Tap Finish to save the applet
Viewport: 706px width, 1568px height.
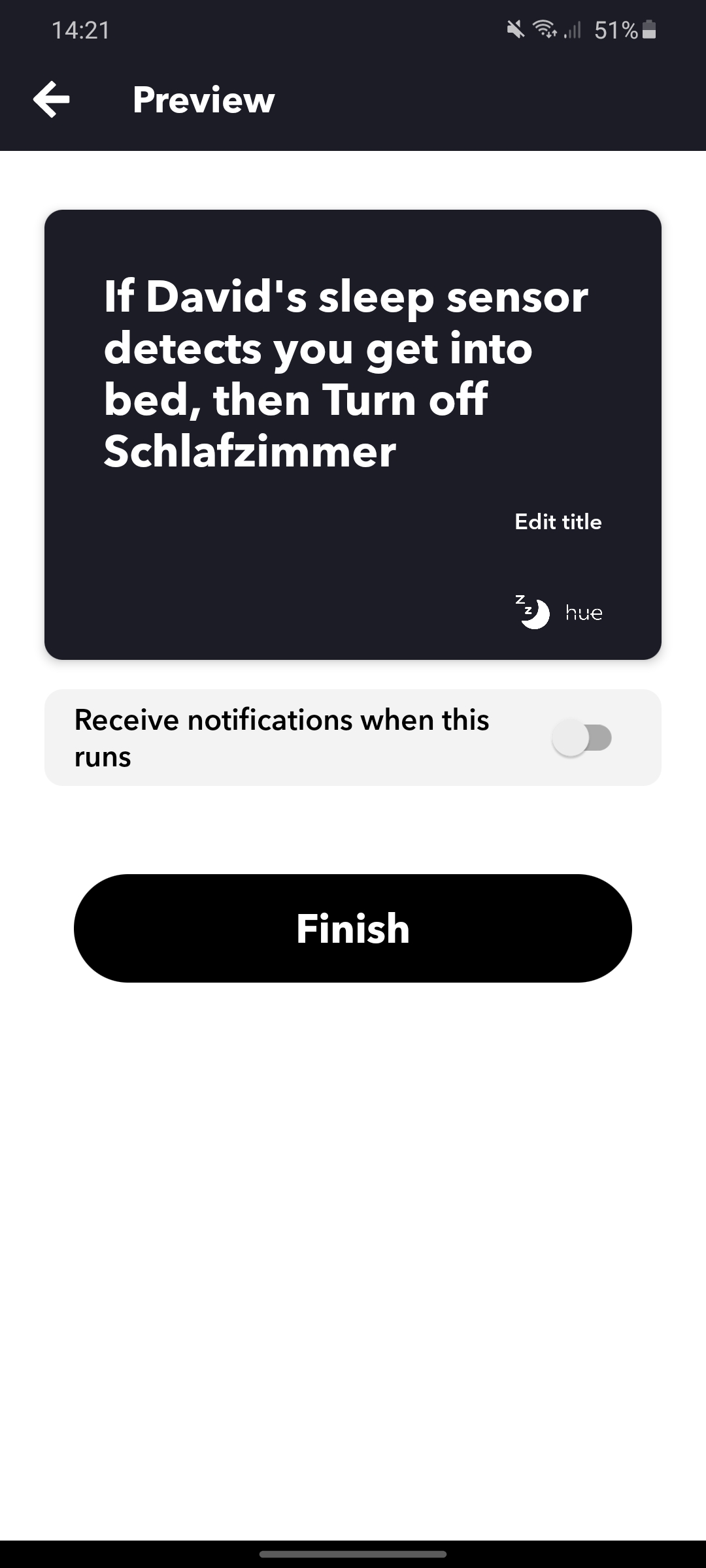(x=353, y=928)
